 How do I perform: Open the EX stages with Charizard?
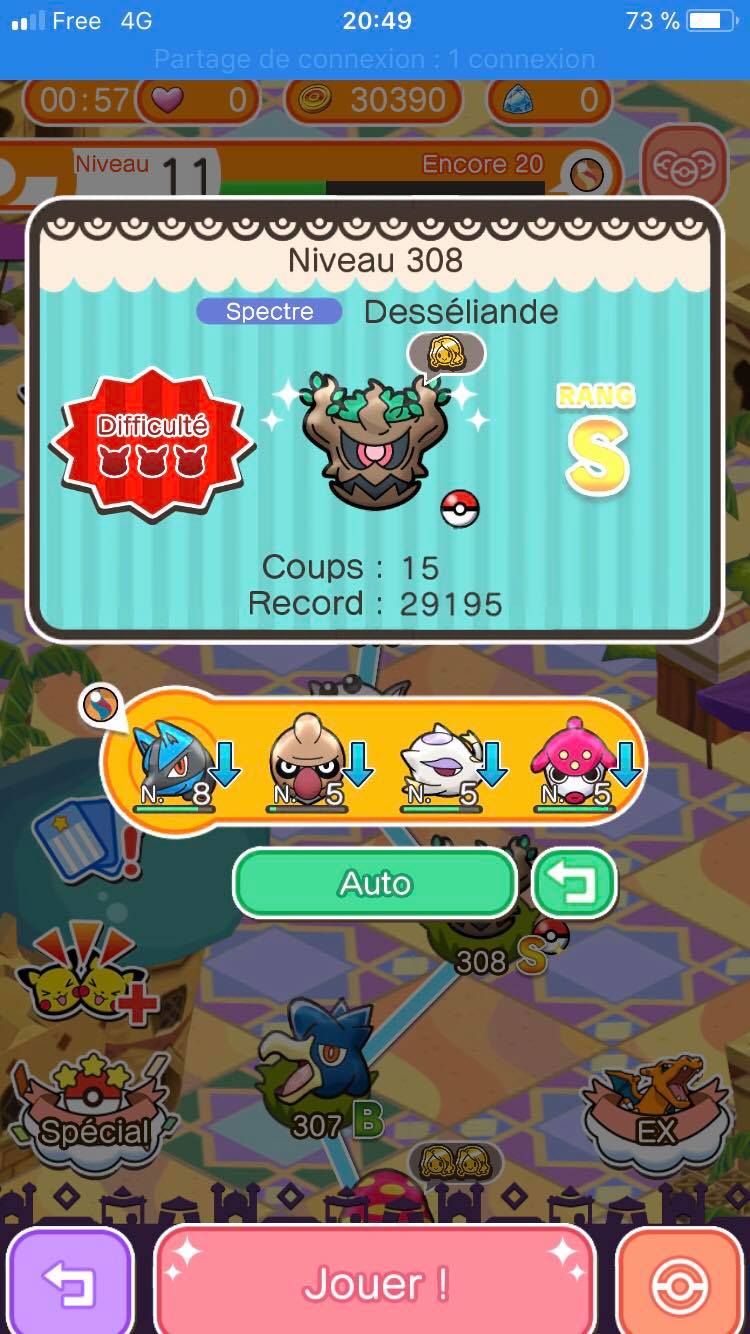[x=657, y=1110]
